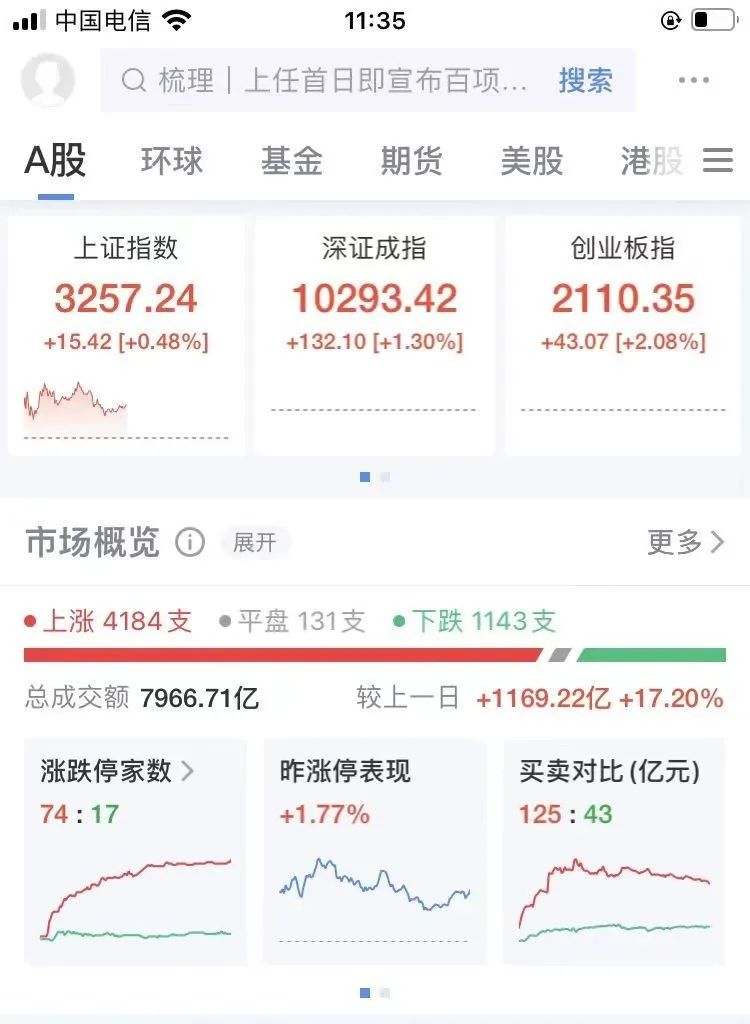Open the 昨涨停表现 card

click(x=374, y=851)
